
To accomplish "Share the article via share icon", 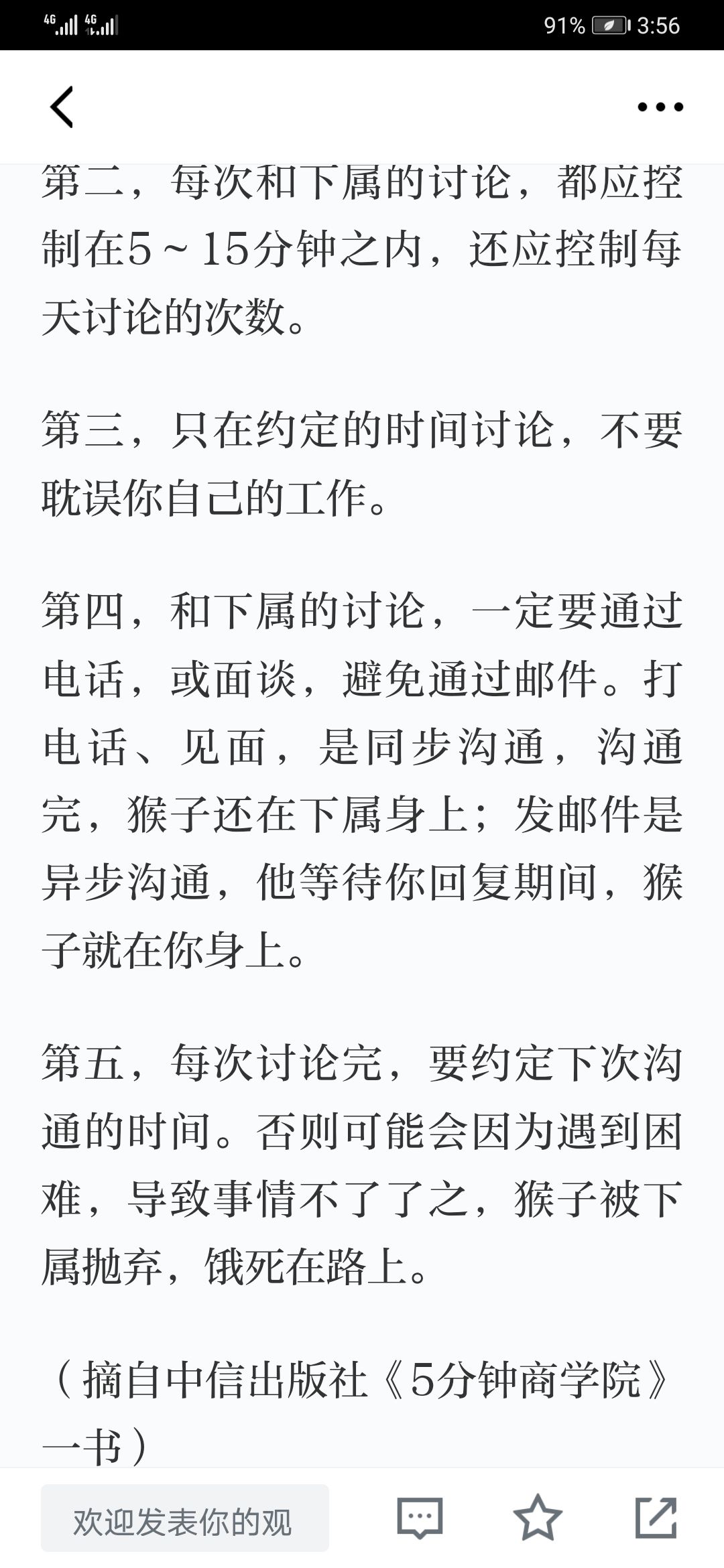I will [x=655, y=1518].
